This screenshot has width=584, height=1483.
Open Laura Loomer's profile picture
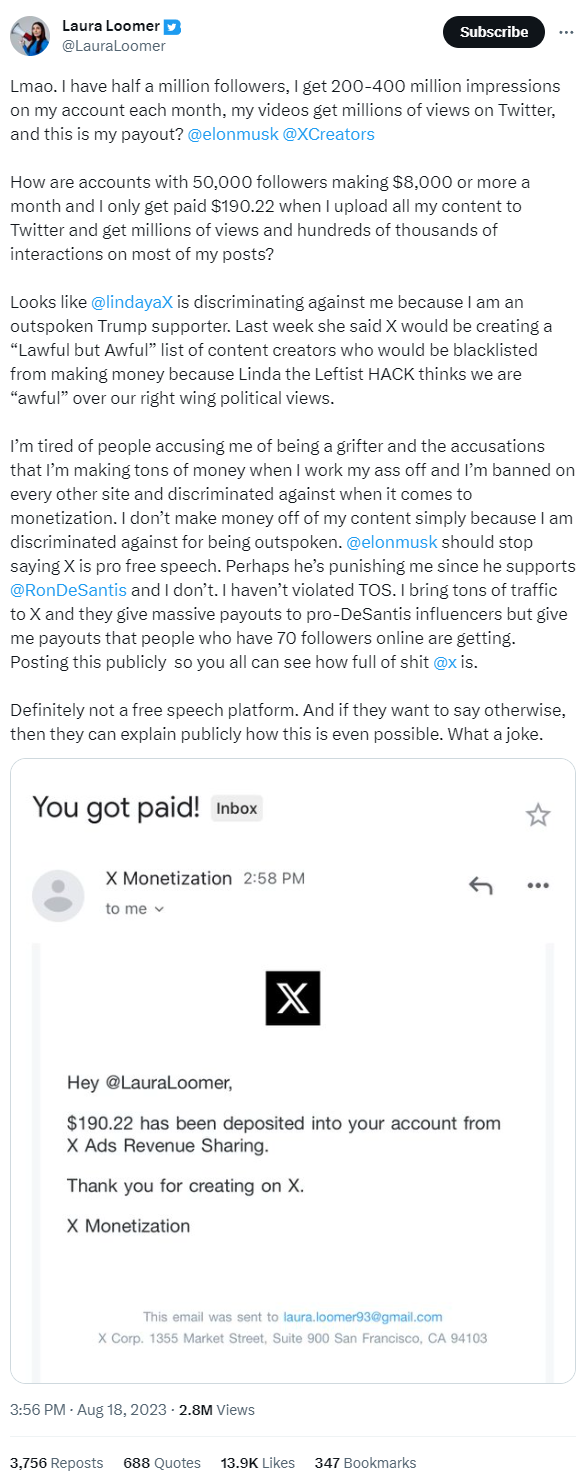click(30, 36)
